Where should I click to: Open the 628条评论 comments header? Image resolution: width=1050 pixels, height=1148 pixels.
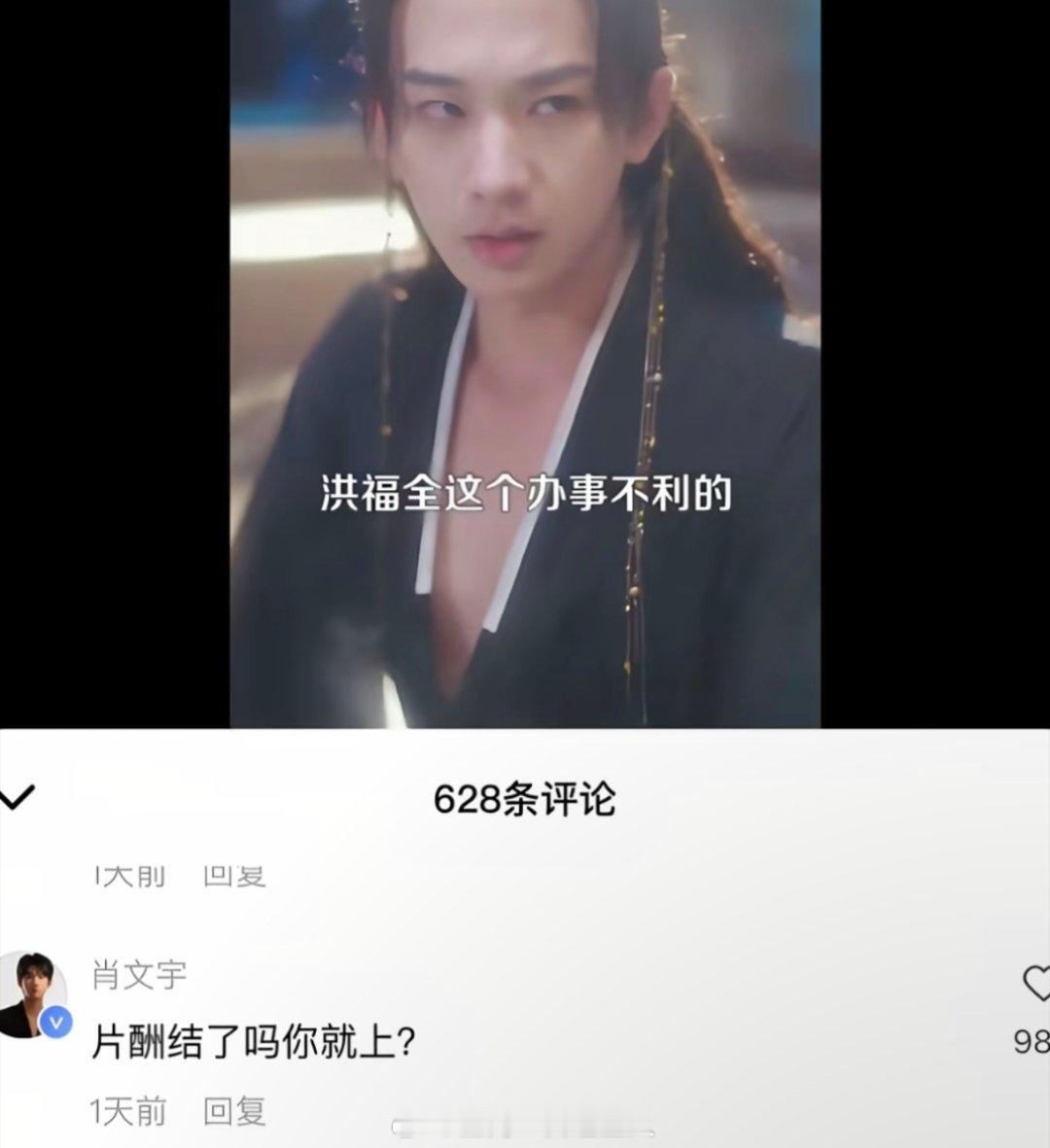click(525, 799)
